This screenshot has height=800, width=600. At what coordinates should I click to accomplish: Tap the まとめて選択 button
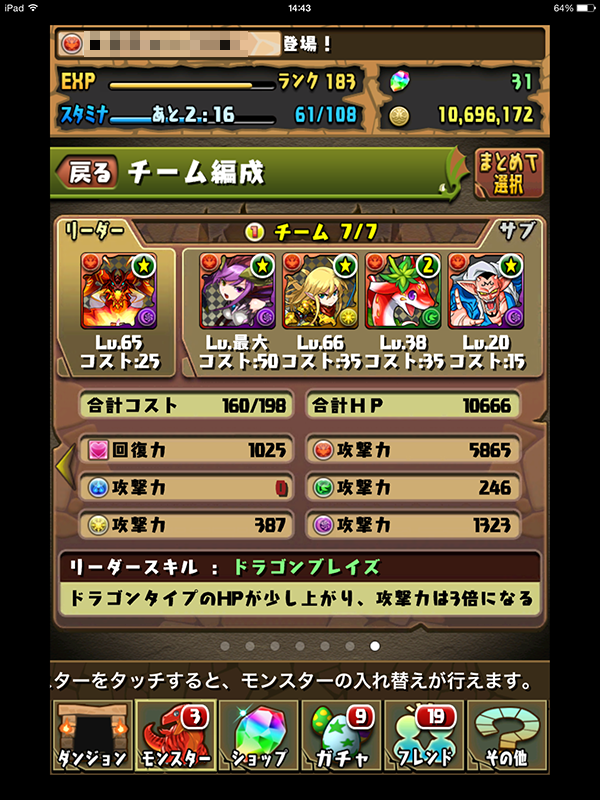coord(509,171)
